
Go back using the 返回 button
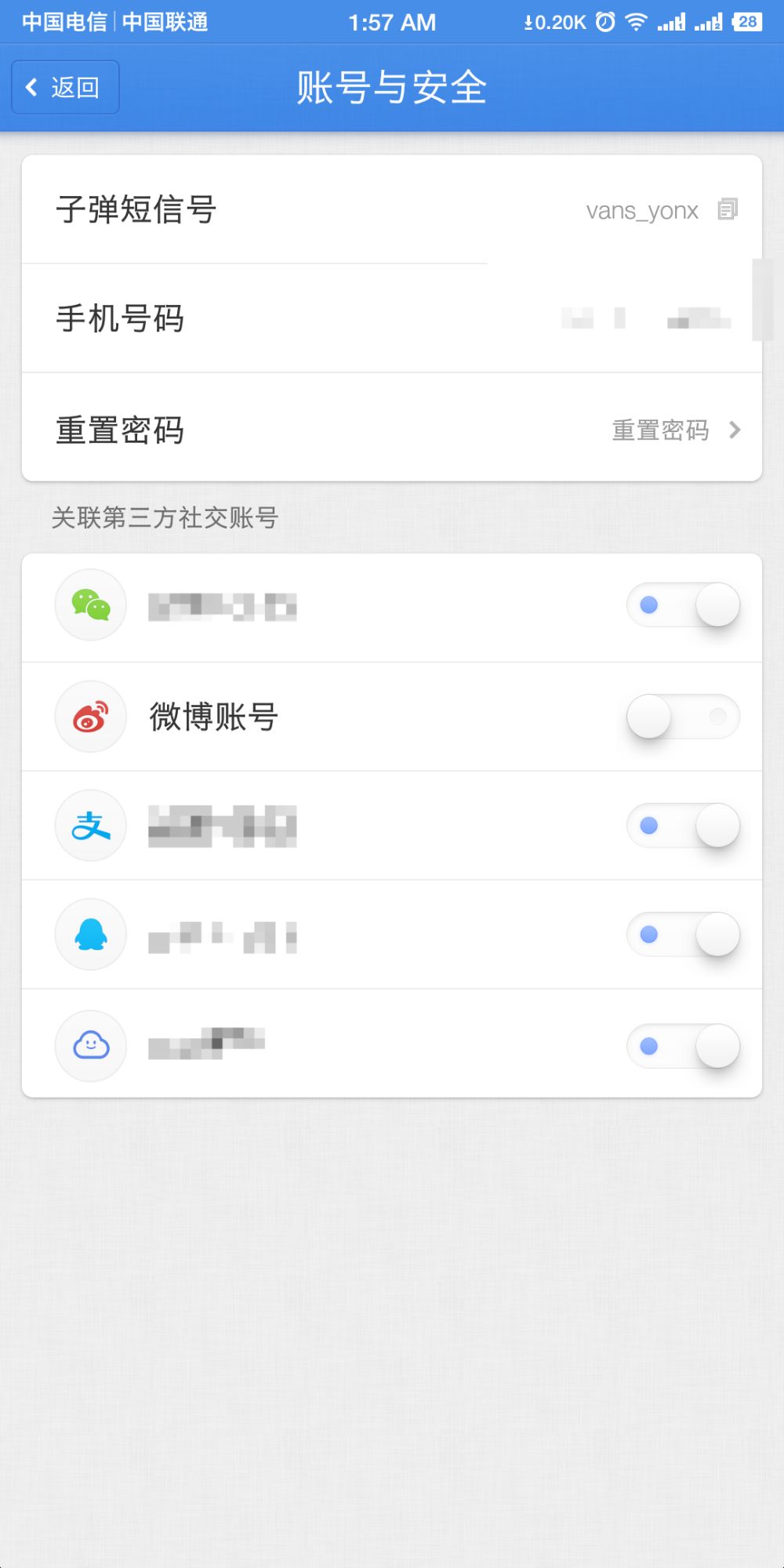(65, 87)
